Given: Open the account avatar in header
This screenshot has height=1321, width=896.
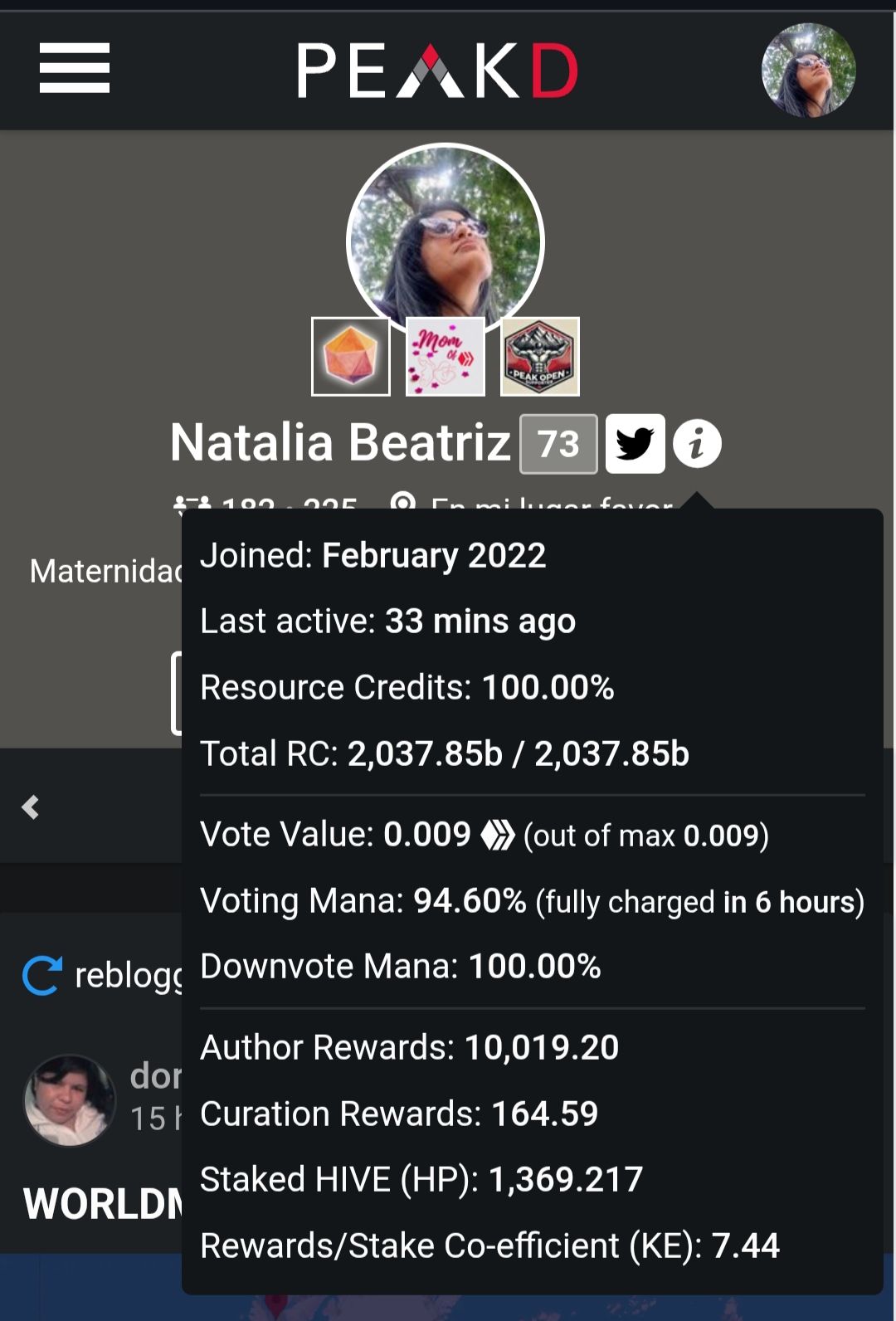Looking at the screenshot, I should pyautogui.click(x=808, y=70).
